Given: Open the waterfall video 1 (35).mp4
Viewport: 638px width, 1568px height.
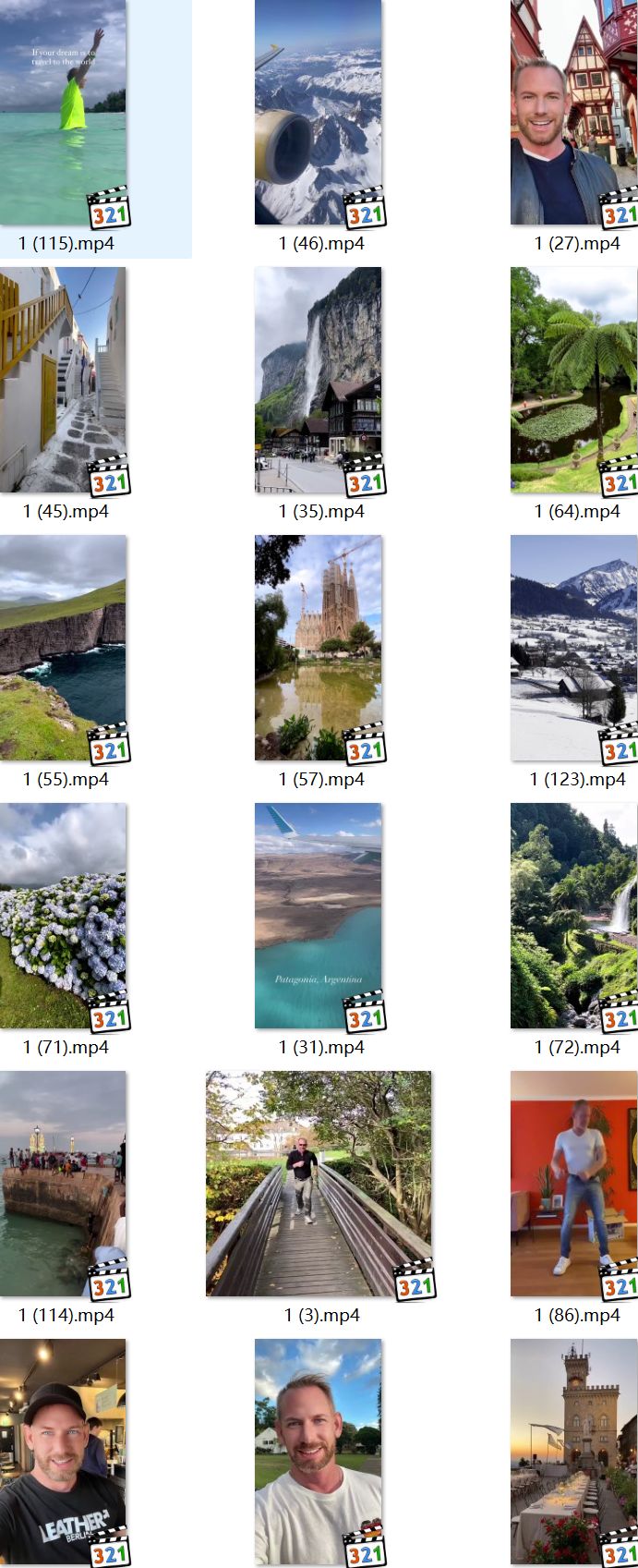Looking at the screenshot, I should click(x=319, y=380).
